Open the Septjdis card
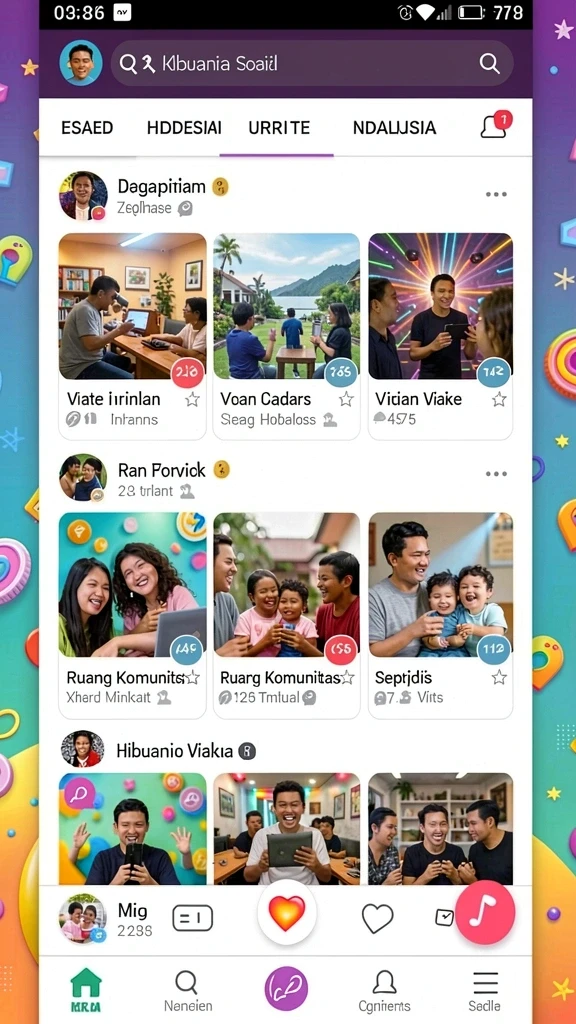The width and height of the screenshot is (576, 1024). click(x=440, y=615)
